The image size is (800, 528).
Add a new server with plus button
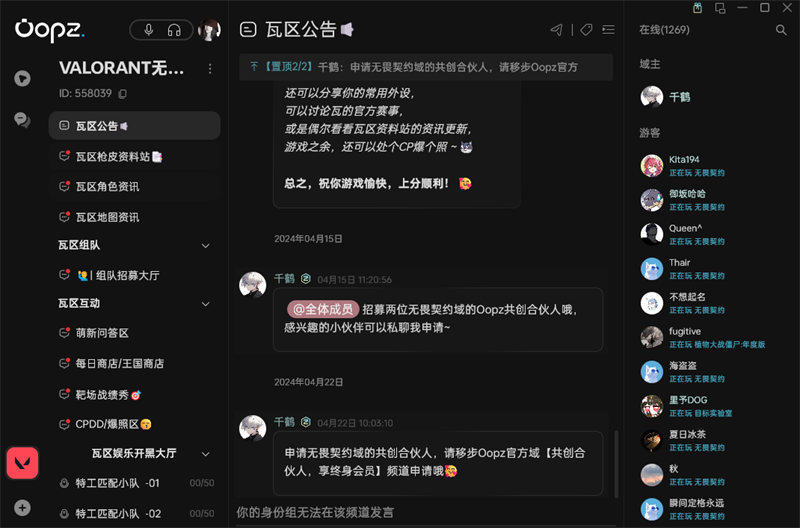pyautogui.click(x=22, y=508)
